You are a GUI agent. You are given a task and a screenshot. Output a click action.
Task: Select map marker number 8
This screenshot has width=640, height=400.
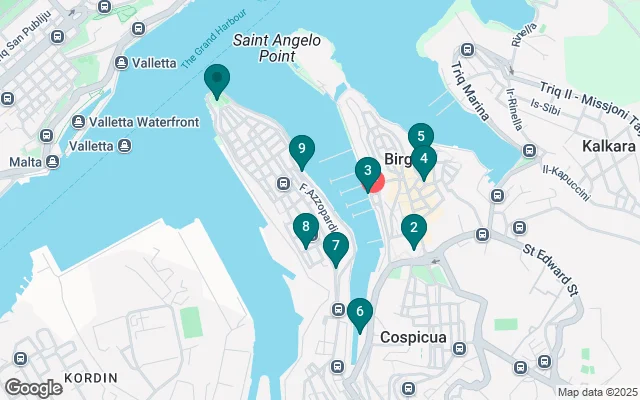pyautogui.click(x=306, y=228)
